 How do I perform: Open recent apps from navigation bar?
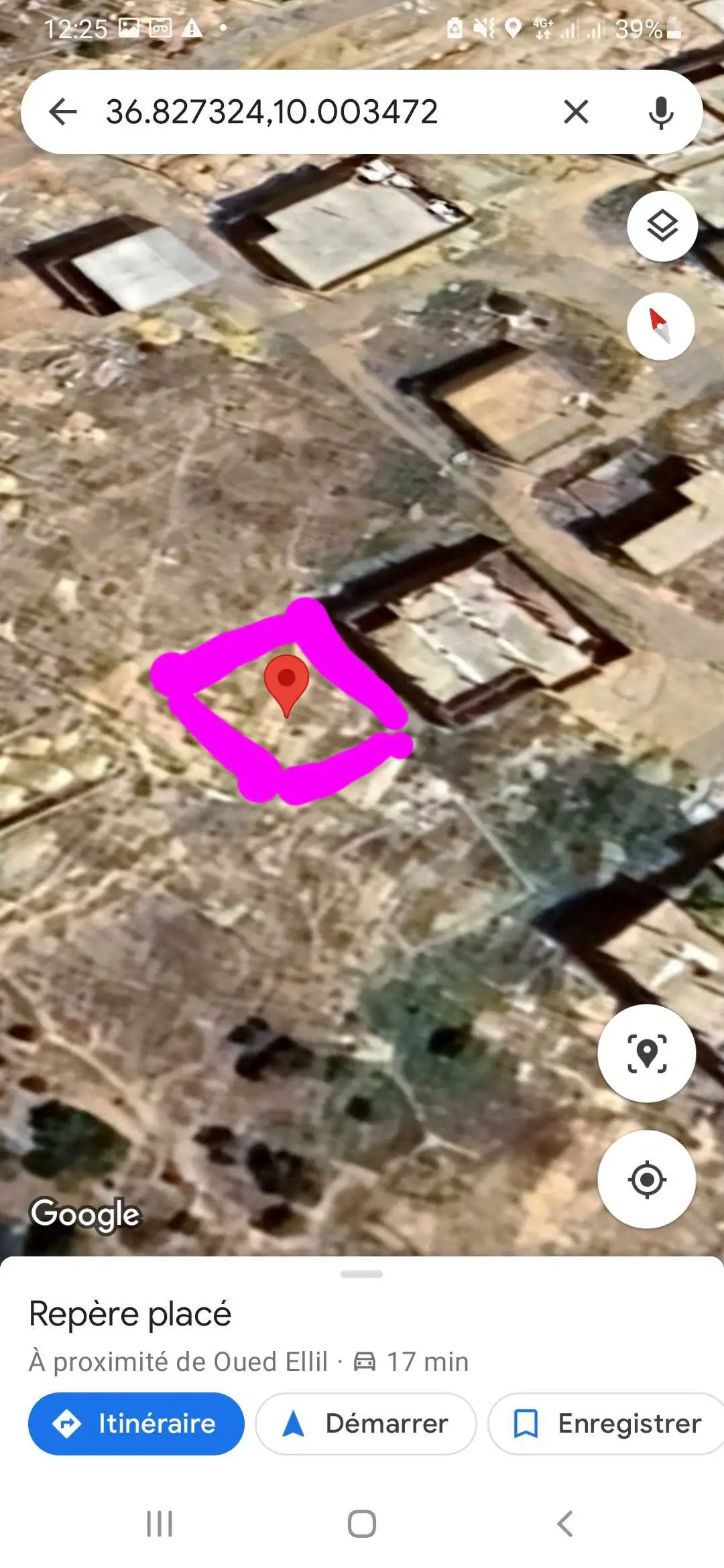tap(160, 1523)
